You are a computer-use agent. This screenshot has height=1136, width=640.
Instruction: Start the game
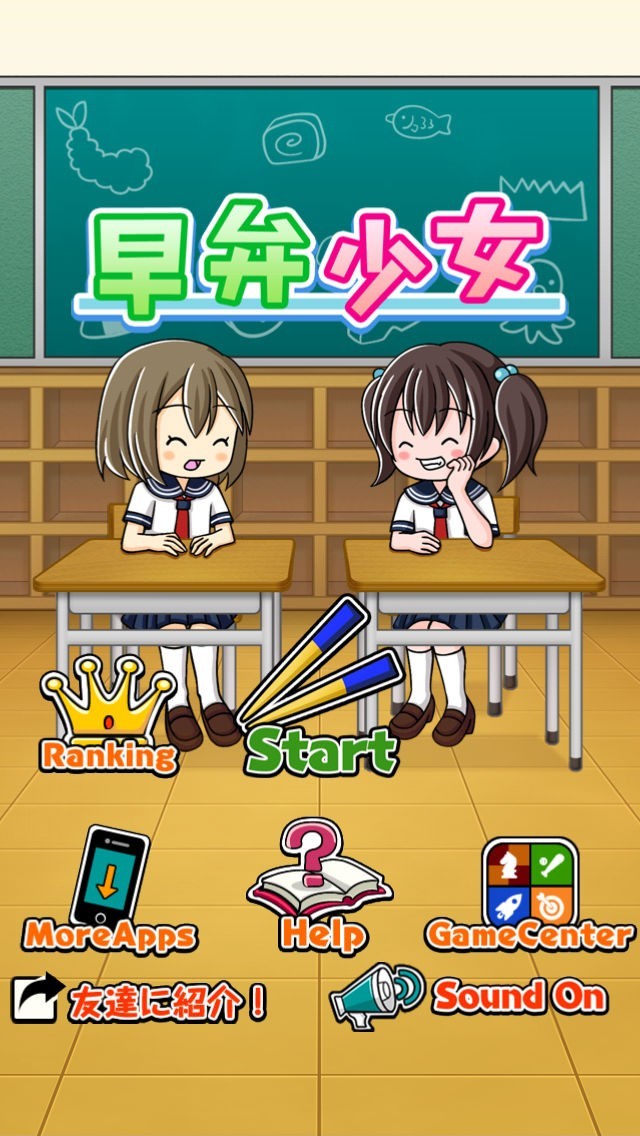point(320,685)
